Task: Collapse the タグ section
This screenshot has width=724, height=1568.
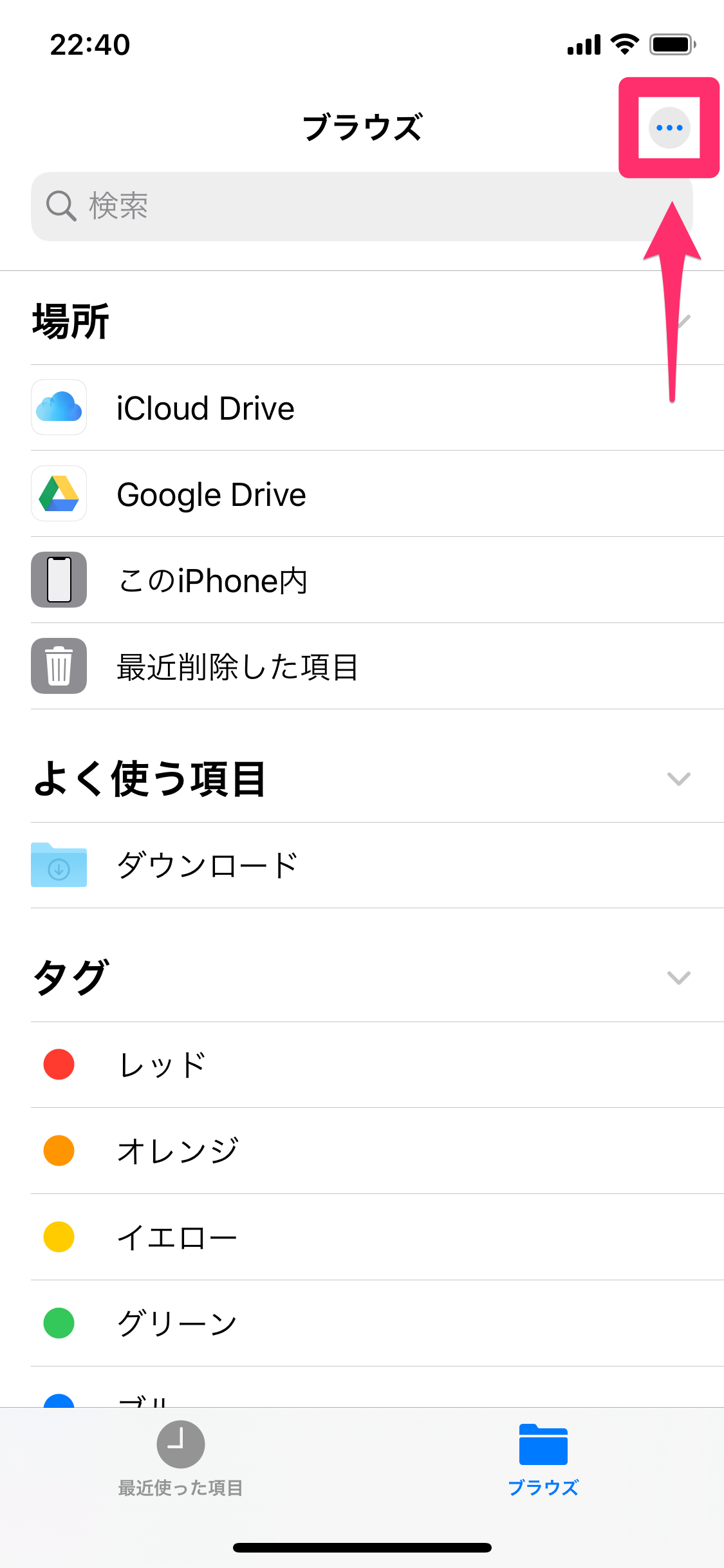Action: pyautogui.click(x=679, y=979)
